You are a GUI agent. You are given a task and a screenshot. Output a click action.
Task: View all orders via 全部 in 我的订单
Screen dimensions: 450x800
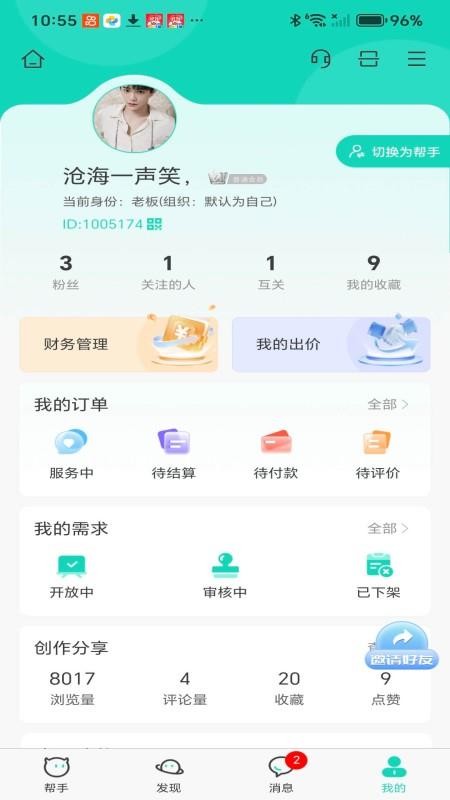coord(388,405)
